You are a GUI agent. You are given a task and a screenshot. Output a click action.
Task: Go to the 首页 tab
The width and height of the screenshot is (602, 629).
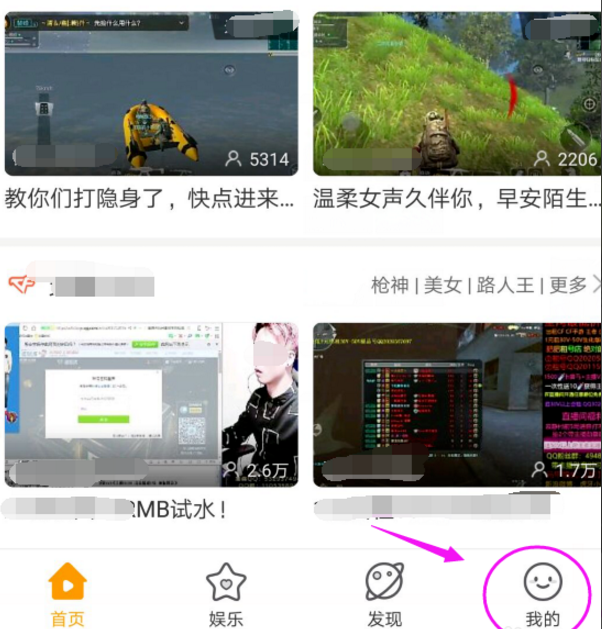pyautogui.click(x=68, y=594)
